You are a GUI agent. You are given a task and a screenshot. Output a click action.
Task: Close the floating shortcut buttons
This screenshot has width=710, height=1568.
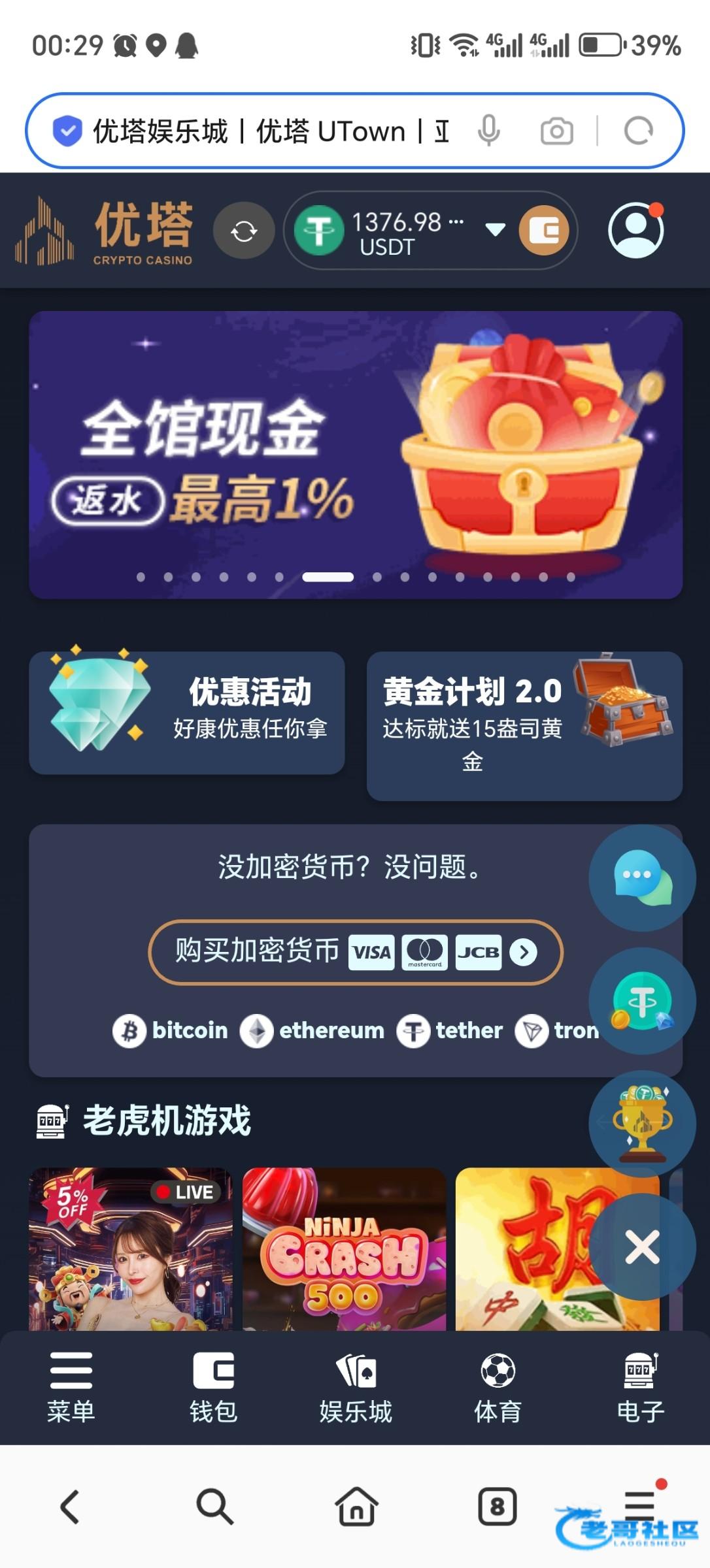tap(642, 1247)
